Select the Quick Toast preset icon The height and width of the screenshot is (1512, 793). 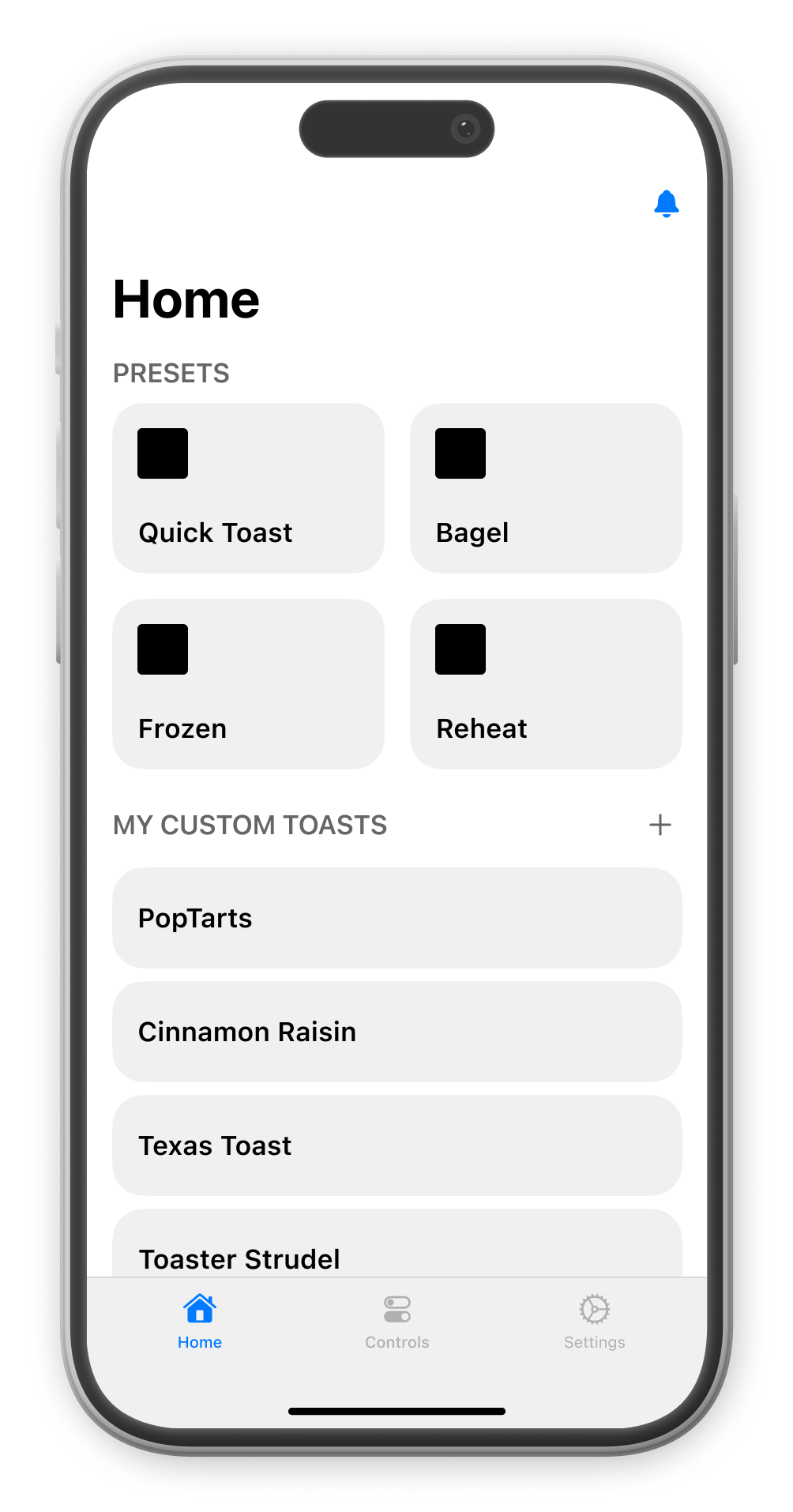[x=162, y=453]
